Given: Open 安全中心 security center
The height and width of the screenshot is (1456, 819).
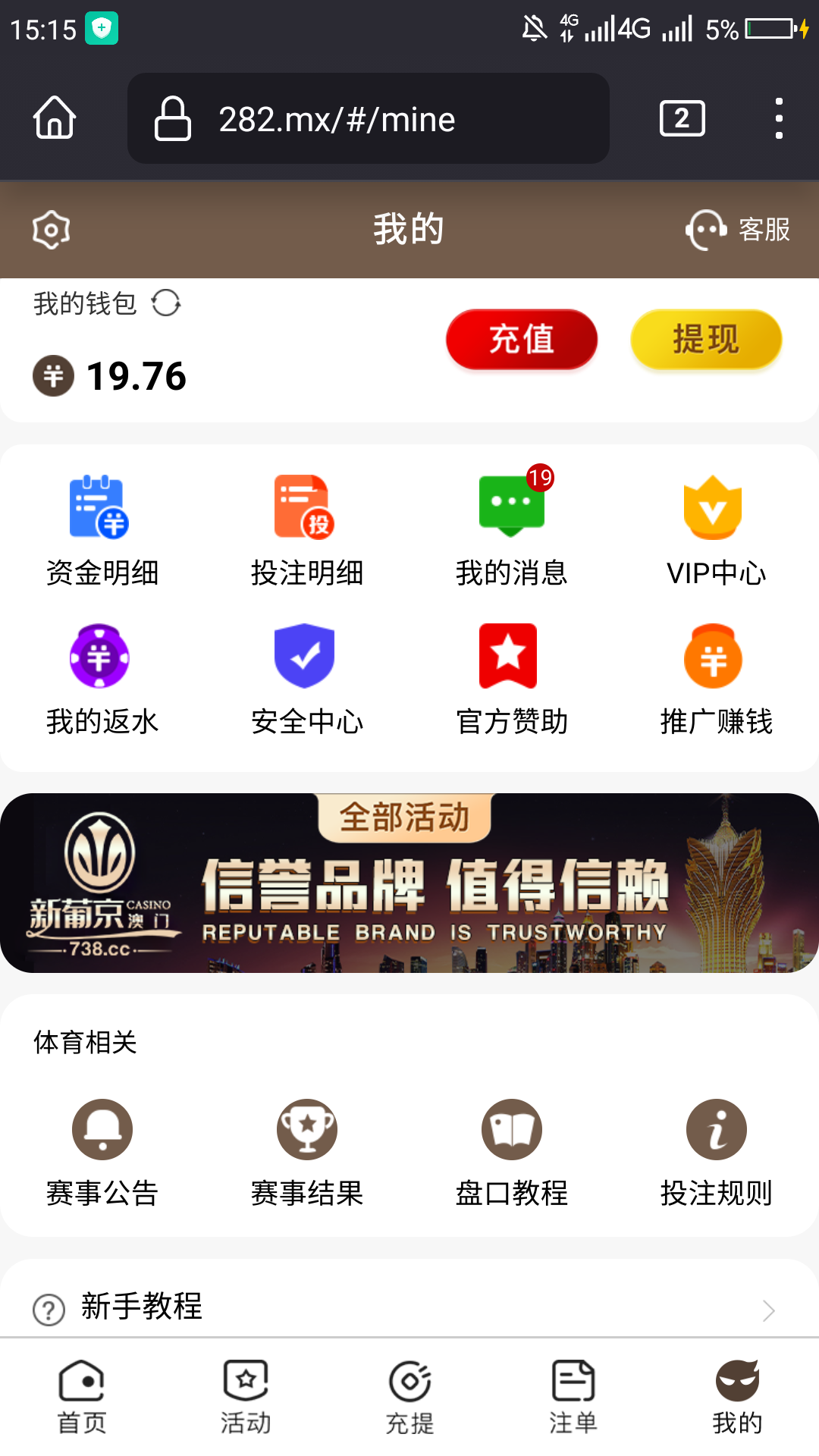Looking at the screenshot, I should [x=306, y=679].
